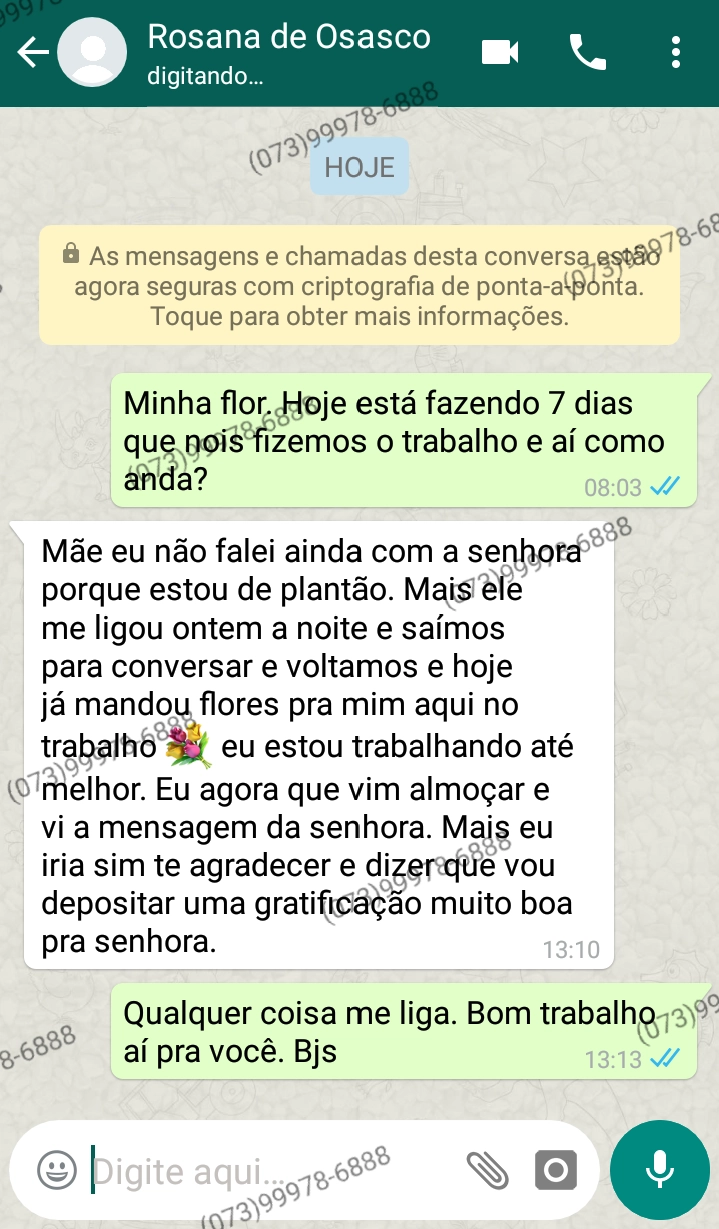Go back to the chat list

tap(31, 53)
